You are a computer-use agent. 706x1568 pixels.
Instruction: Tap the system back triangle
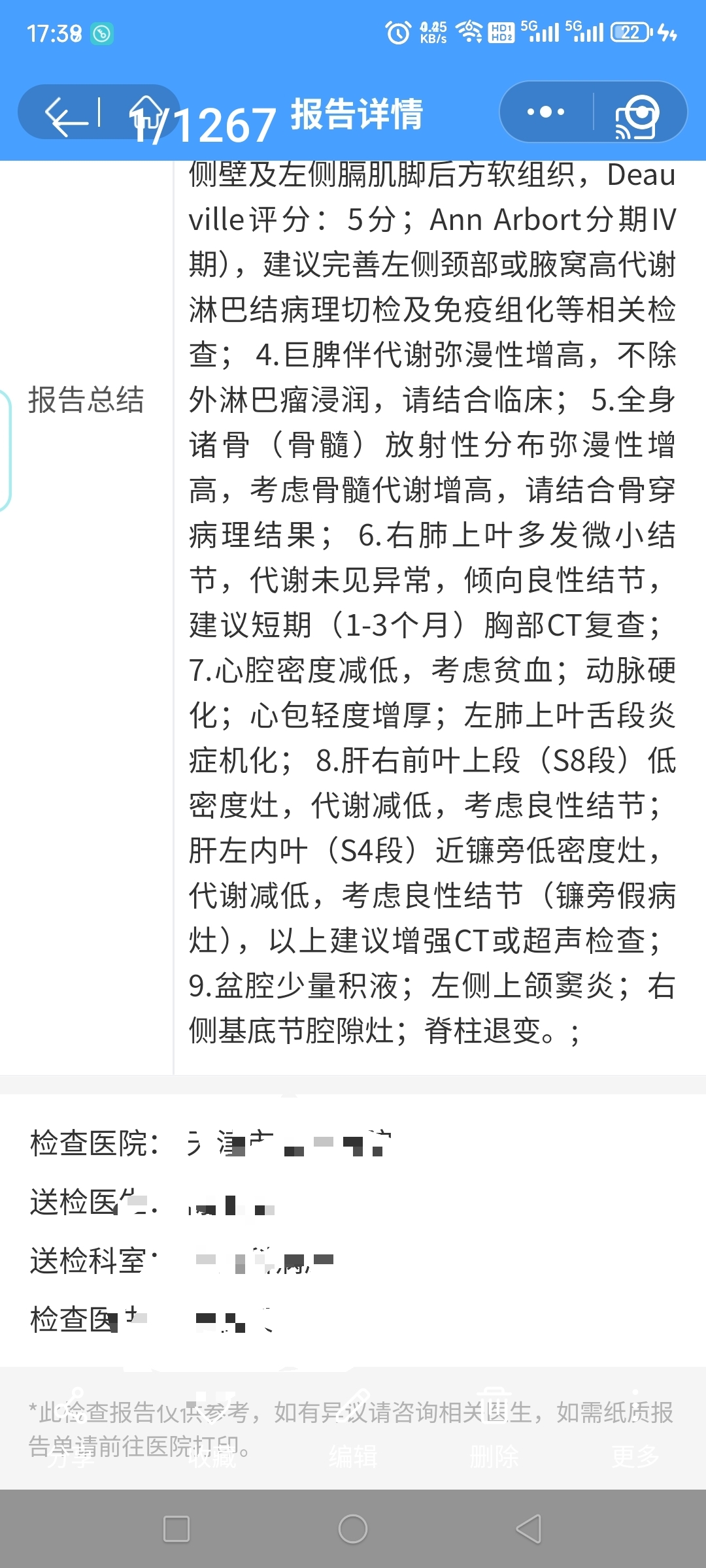[528, 1529]
